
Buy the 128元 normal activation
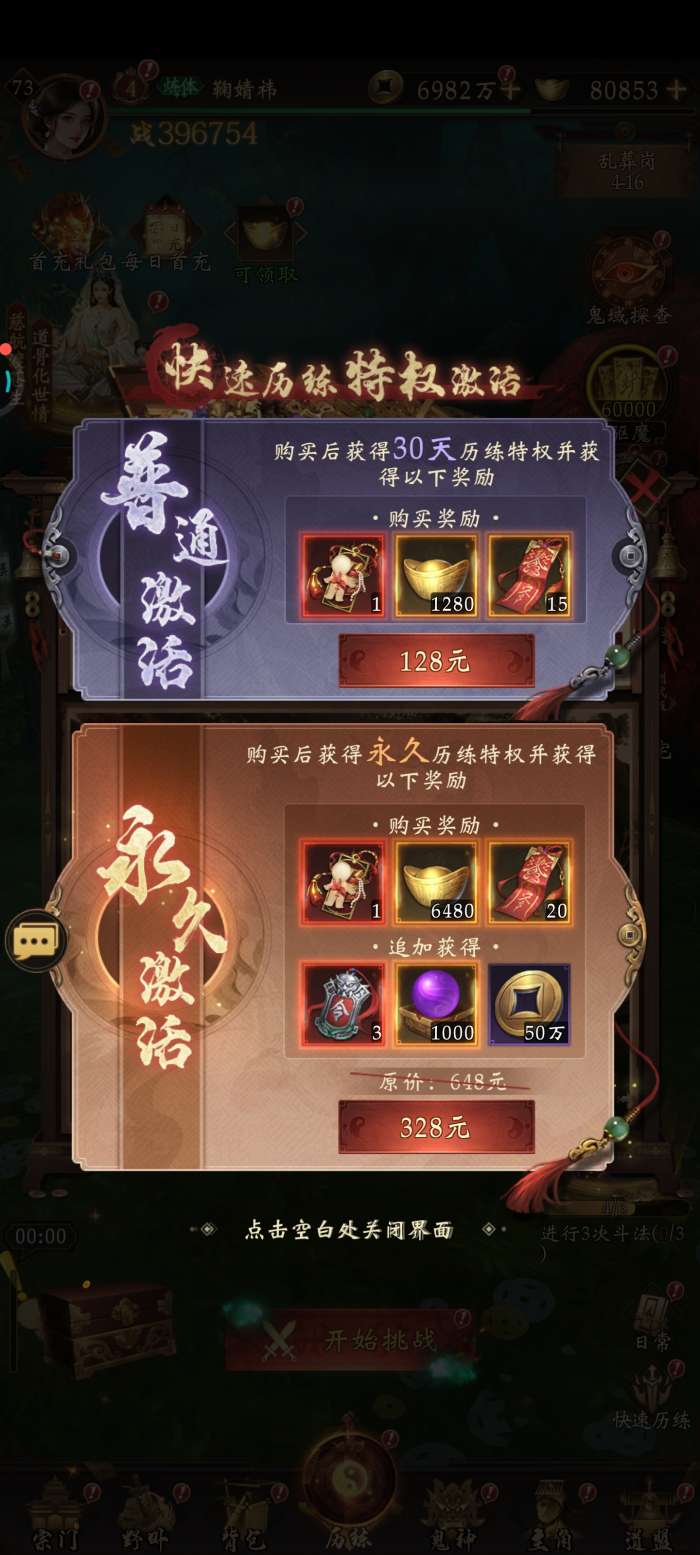point(436,661)
